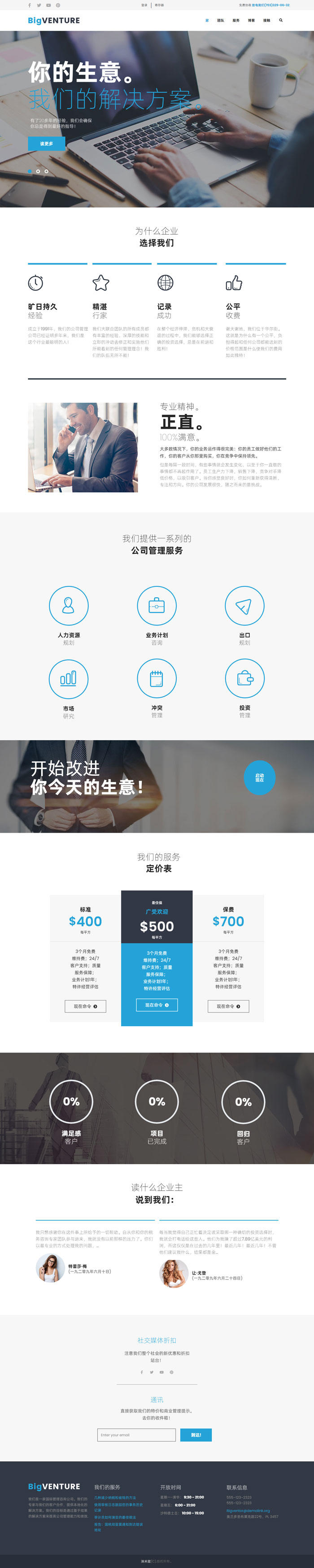The height and width of the screenshot is (1568, 314).
Task: Go to the 服务 page
Action: point(235,21)
